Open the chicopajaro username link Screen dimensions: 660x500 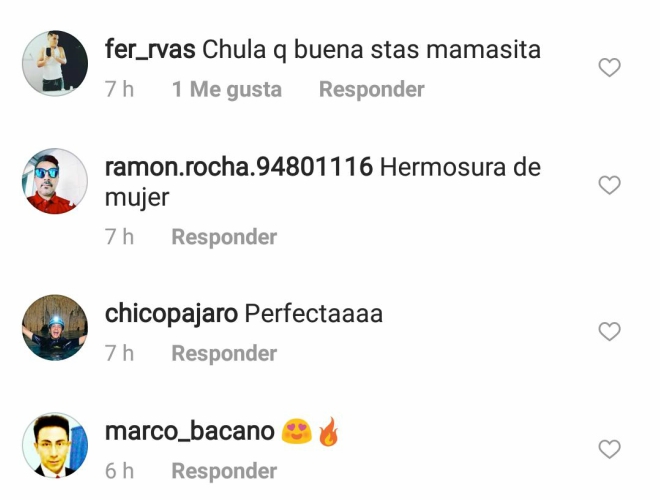(171, 314)
